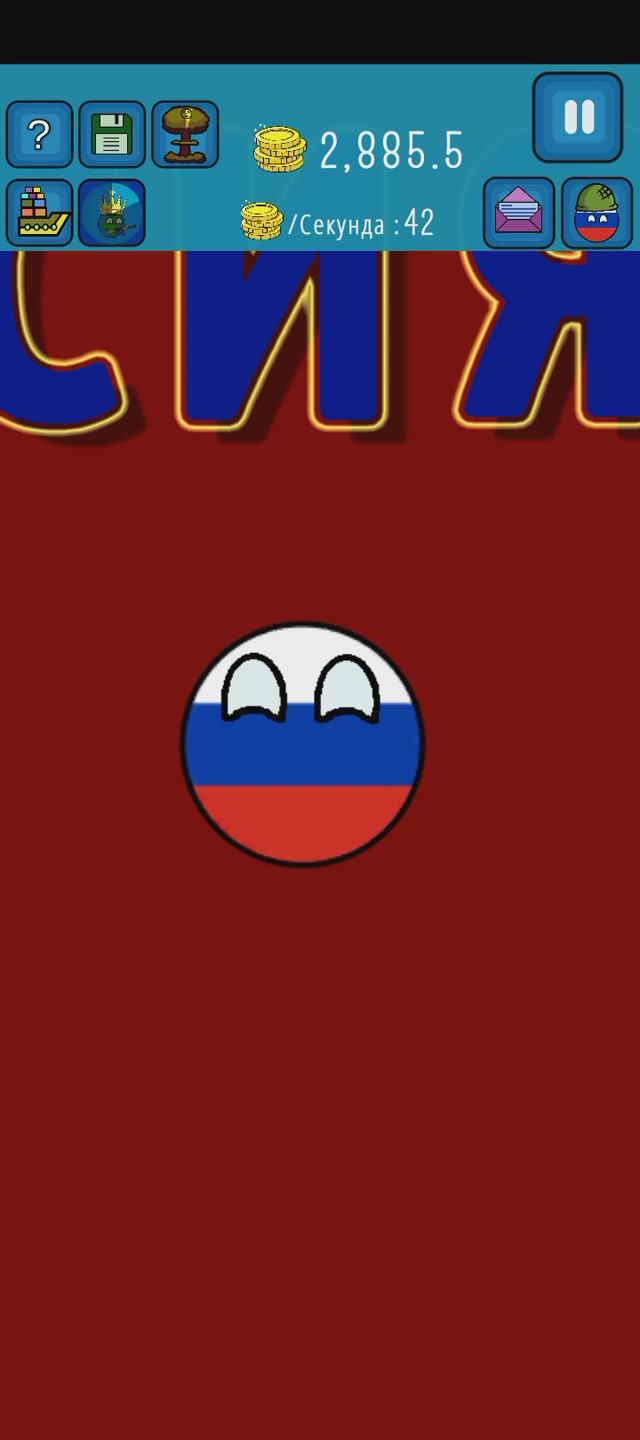The width and height of the screenshot is (640, 1440).
Task: Open the crowned ball radar icon
Action: click(112, 212)
